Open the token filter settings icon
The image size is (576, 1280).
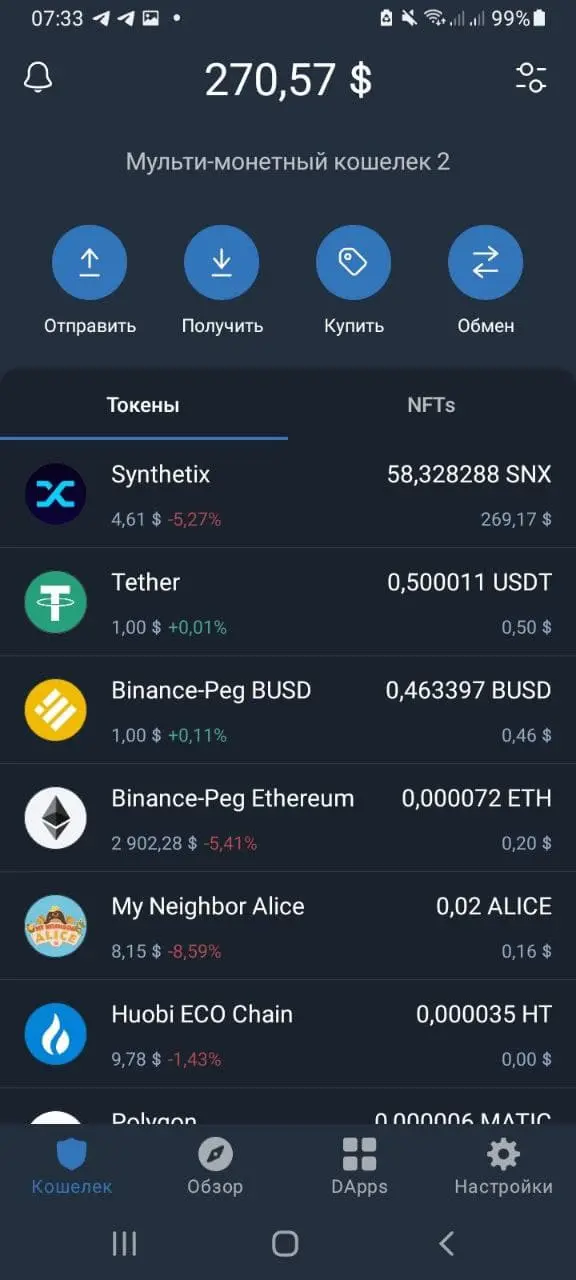click(531, 78)
